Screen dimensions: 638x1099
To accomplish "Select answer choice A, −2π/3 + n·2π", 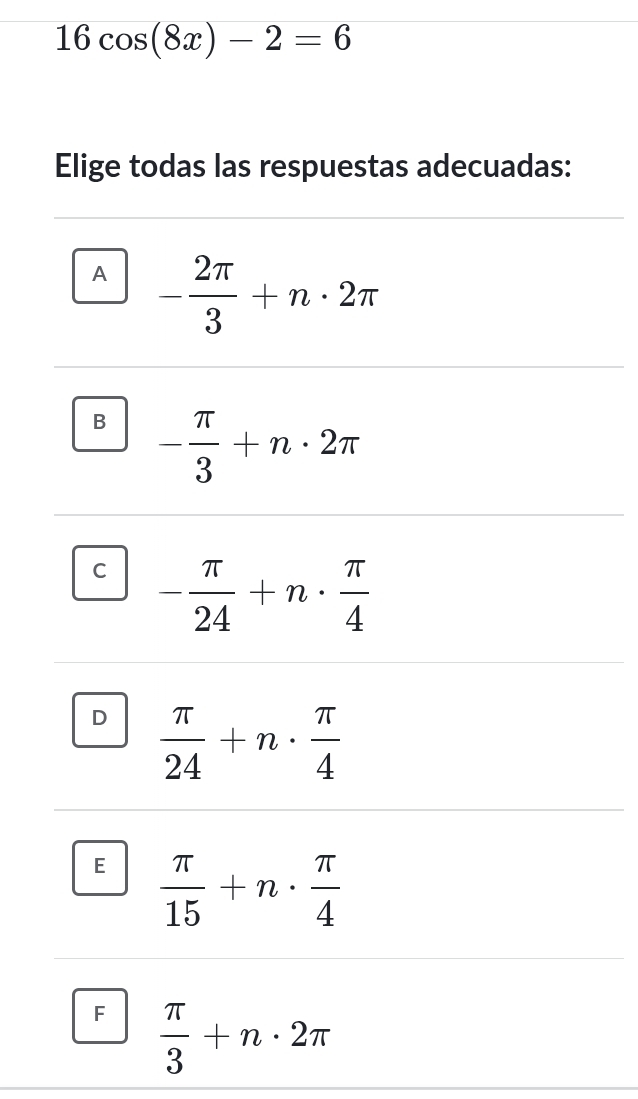I will tap(100, 275).
